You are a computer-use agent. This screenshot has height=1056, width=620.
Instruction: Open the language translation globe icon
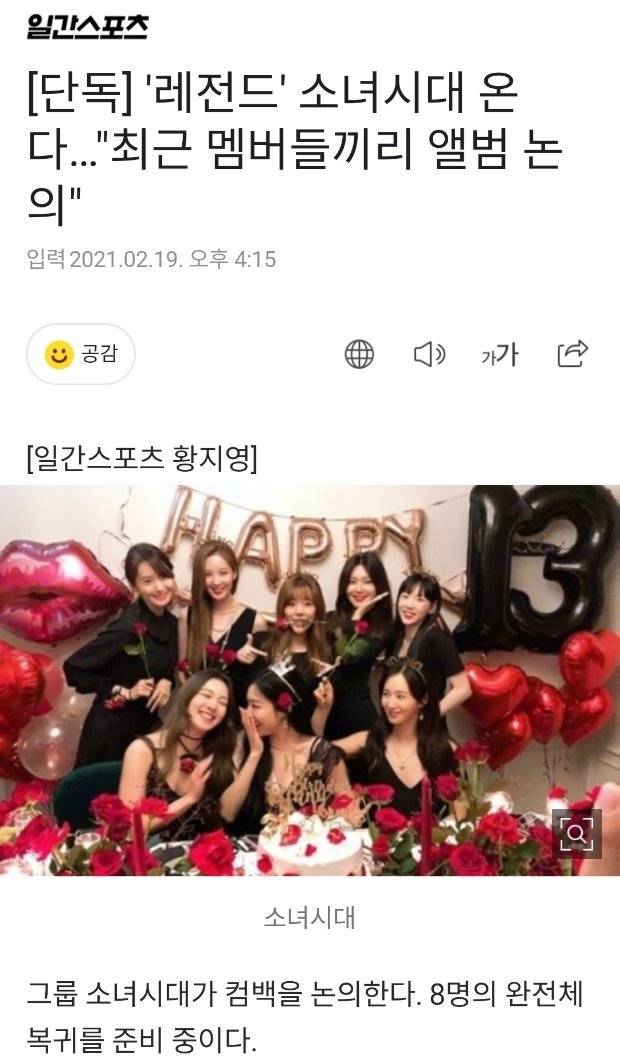(x=359, y=354)
